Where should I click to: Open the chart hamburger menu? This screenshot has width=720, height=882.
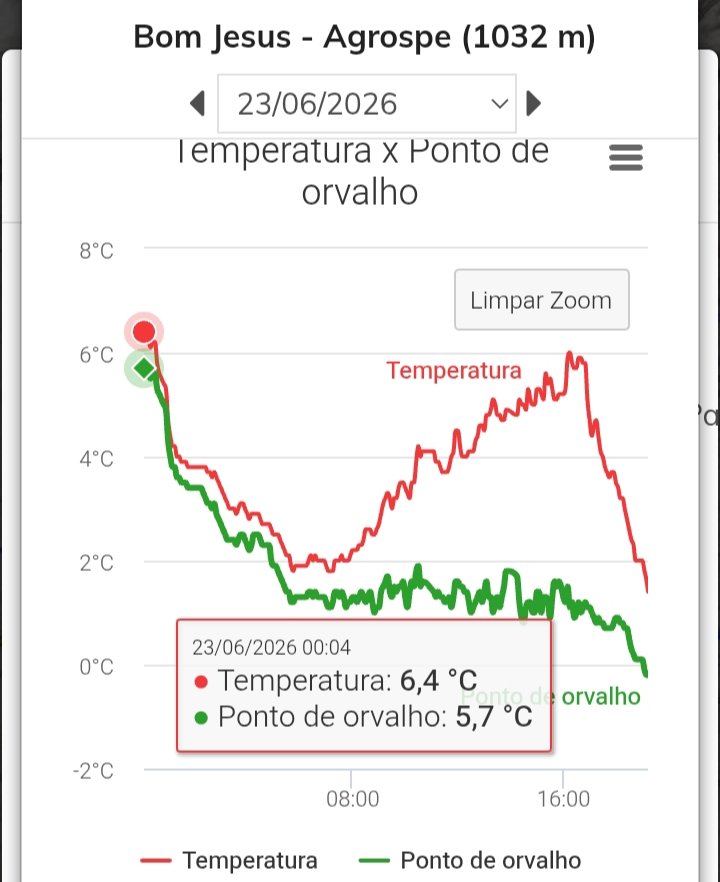coord(626,158)
